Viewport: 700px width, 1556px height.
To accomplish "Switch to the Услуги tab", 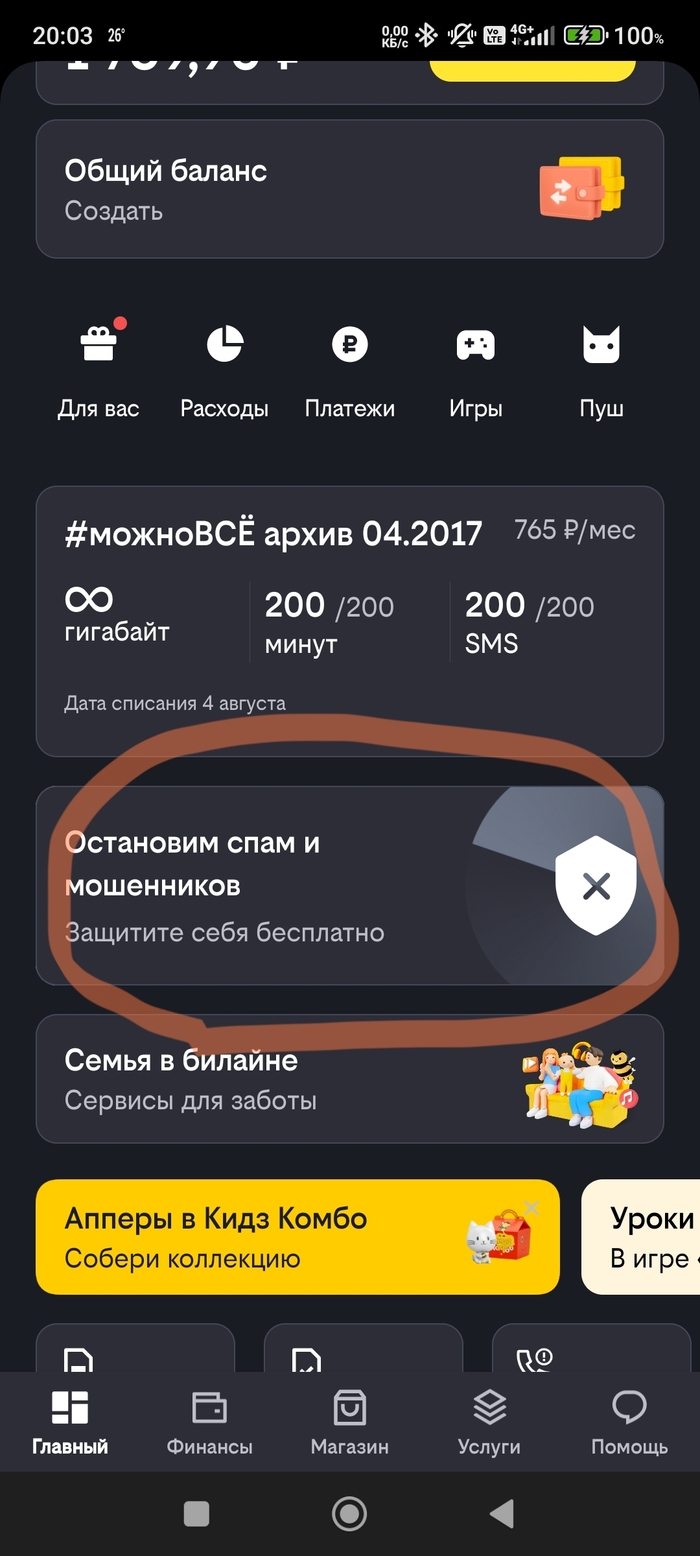I will click(489, 1422).
